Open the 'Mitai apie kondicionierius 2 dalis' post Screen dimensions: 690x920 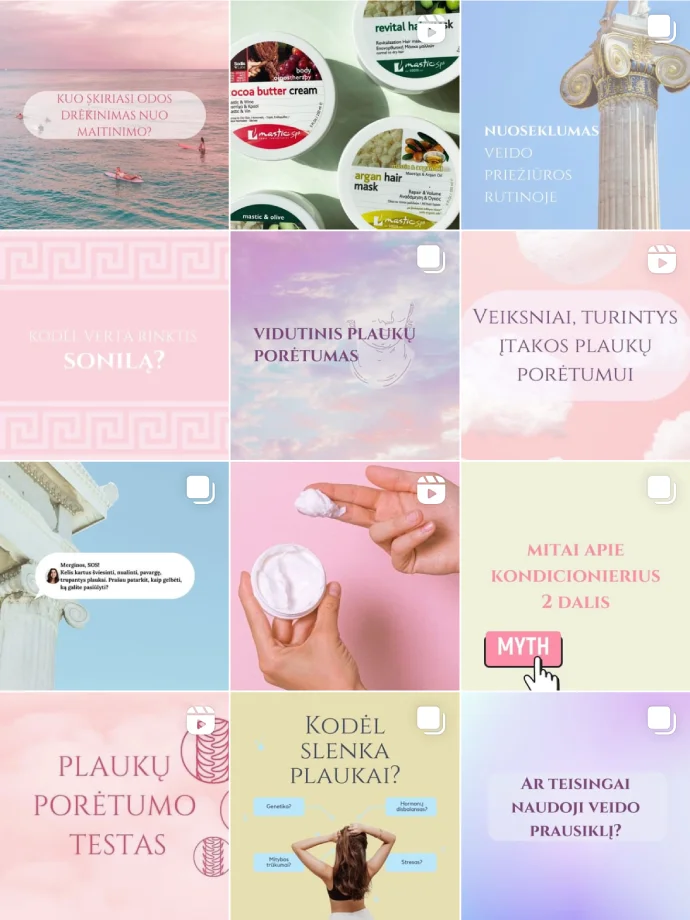pyautogui.click(x=575, y=575)
